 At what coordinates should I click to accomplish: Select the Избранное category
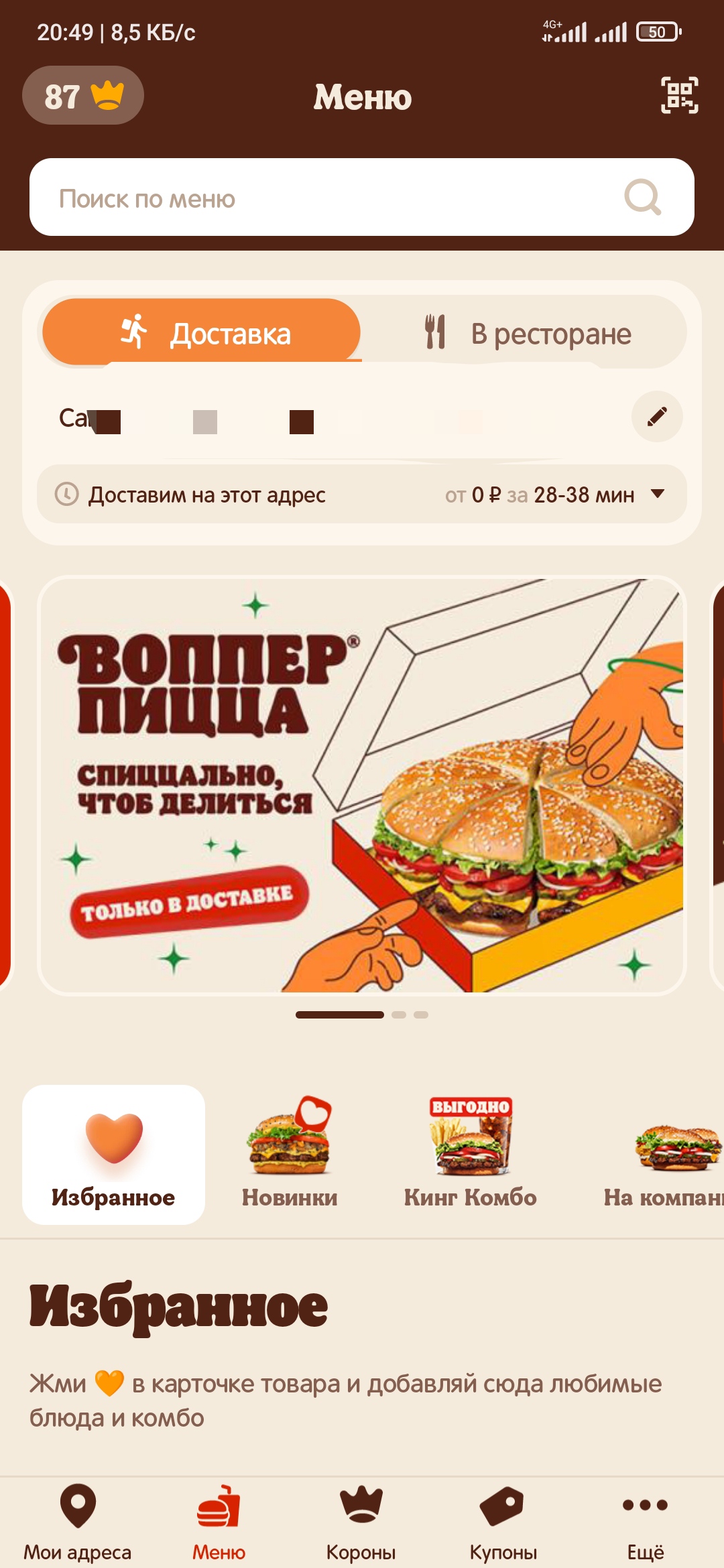point(113,1155)
